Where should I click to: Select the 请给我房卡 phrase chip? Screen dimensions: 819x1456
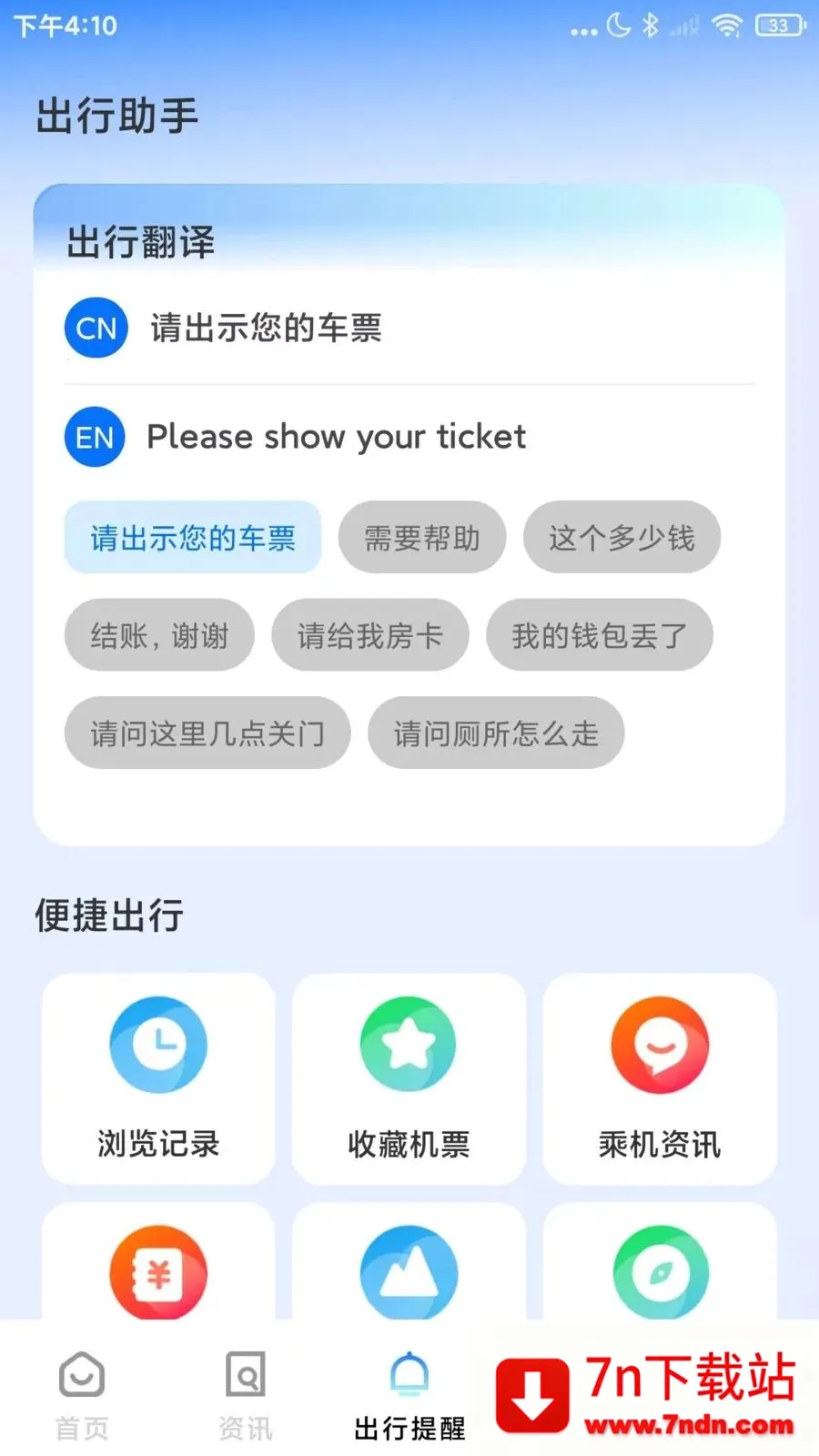(x=369, y=635)
